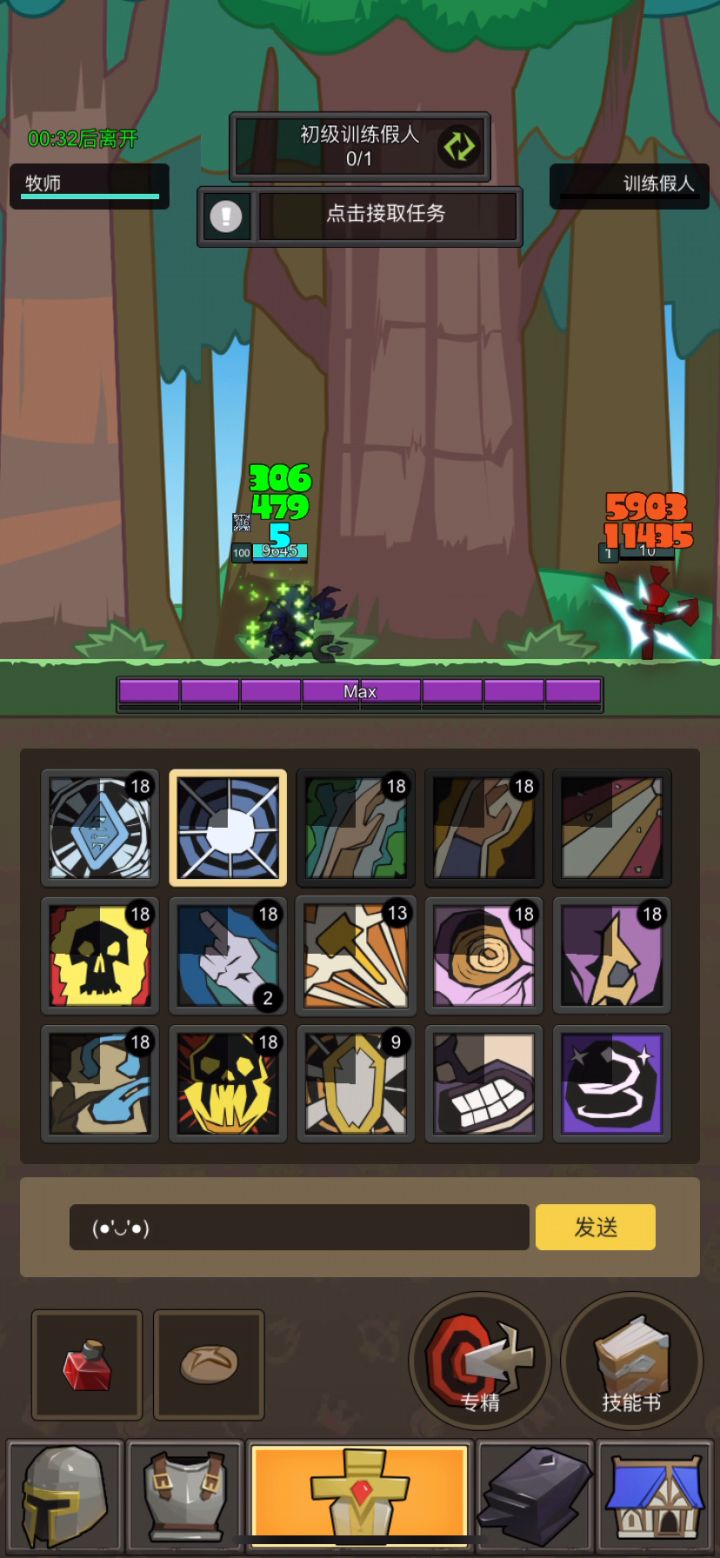Open the 技能书 skill book
Screen dimensions: 720x1558
point(631,1360)
